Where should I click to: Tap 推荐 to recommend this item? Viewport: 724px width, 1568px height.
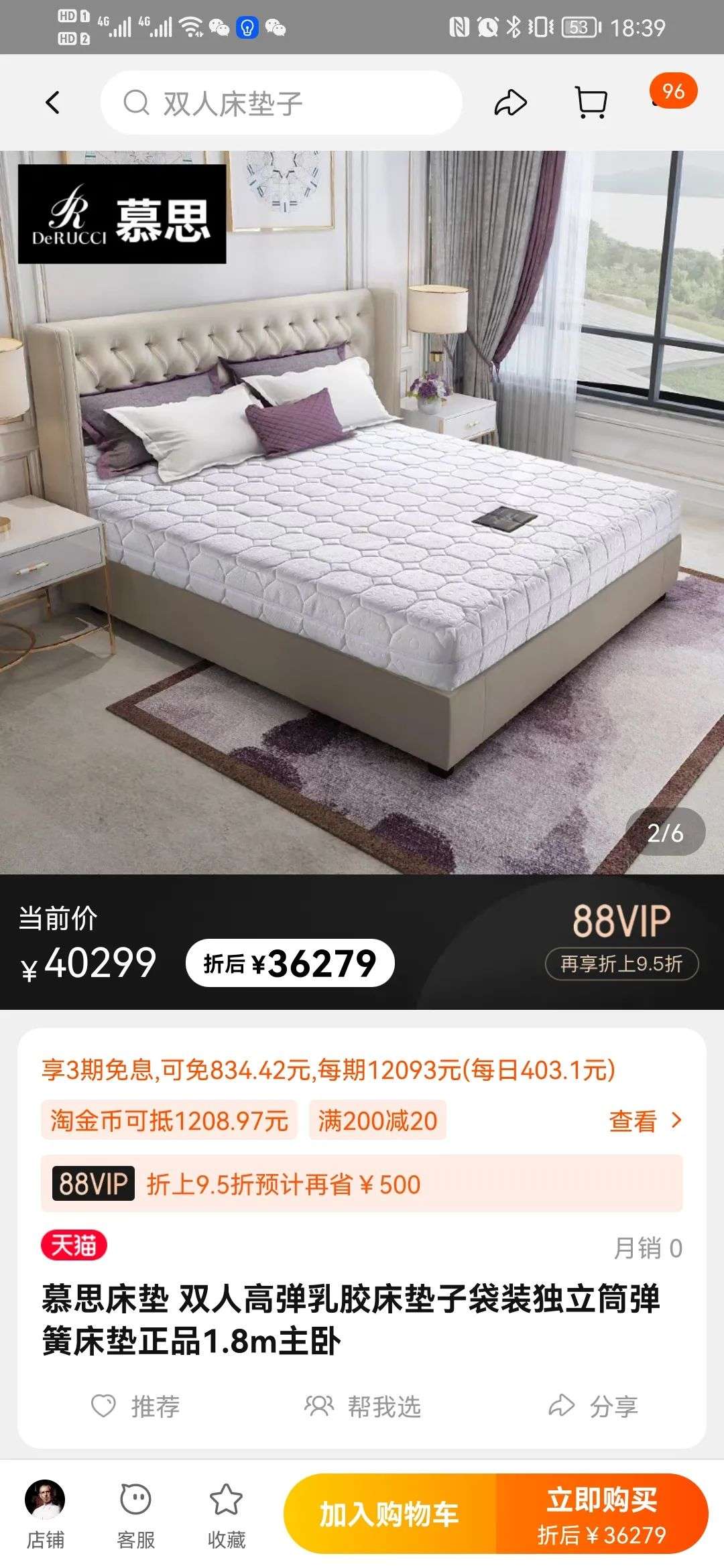[135, 1407]
